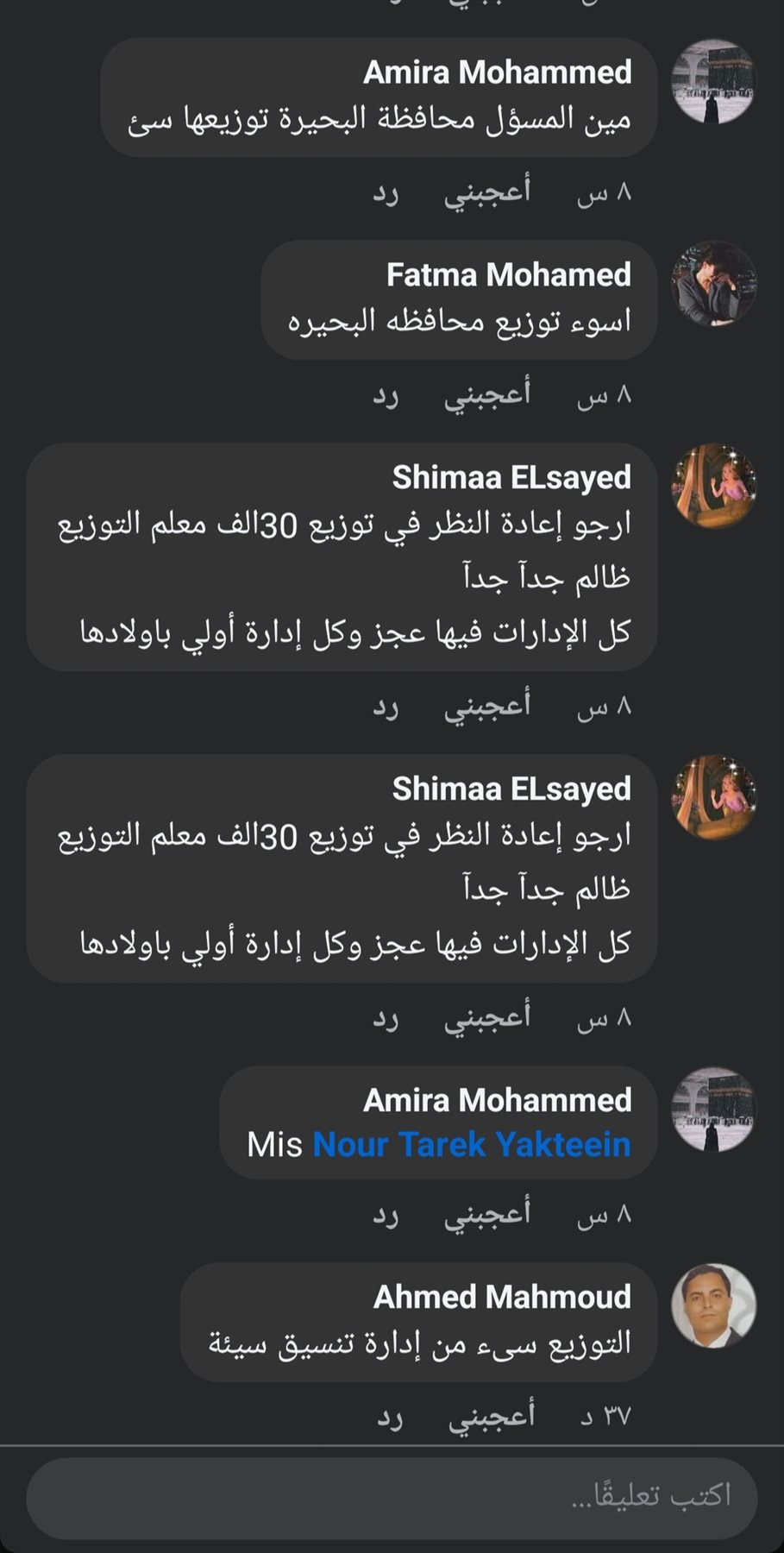This screenshot has width=784, height=1553.
Task: Reply to Ahmed Mahmoud's comment
Action: click(x=389, y=1417)
